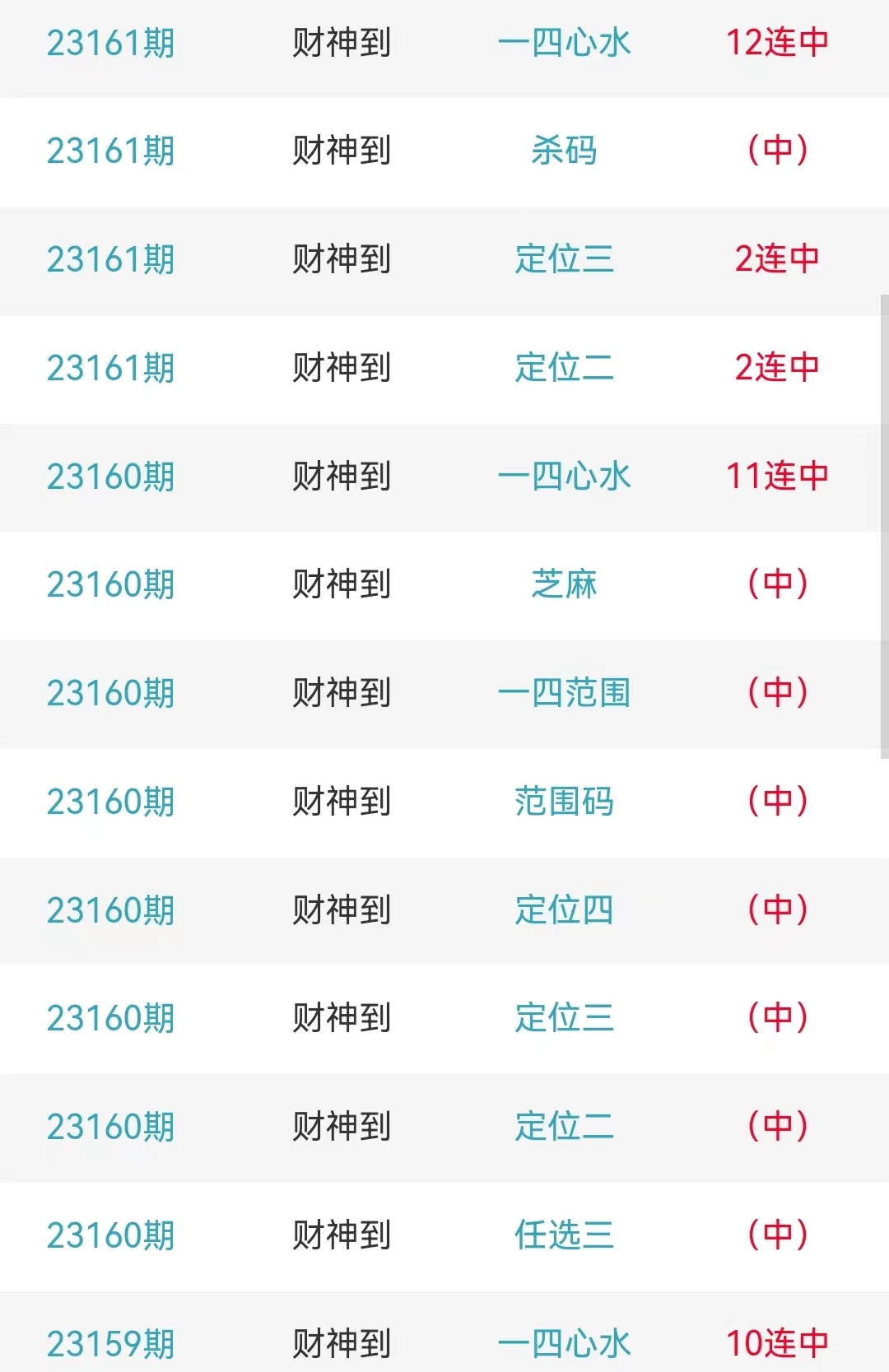The width and height of the screenshot is (889, 1372).
Task: Tap the 23160期 芝麻 row
Action: (x=564, y=584)
